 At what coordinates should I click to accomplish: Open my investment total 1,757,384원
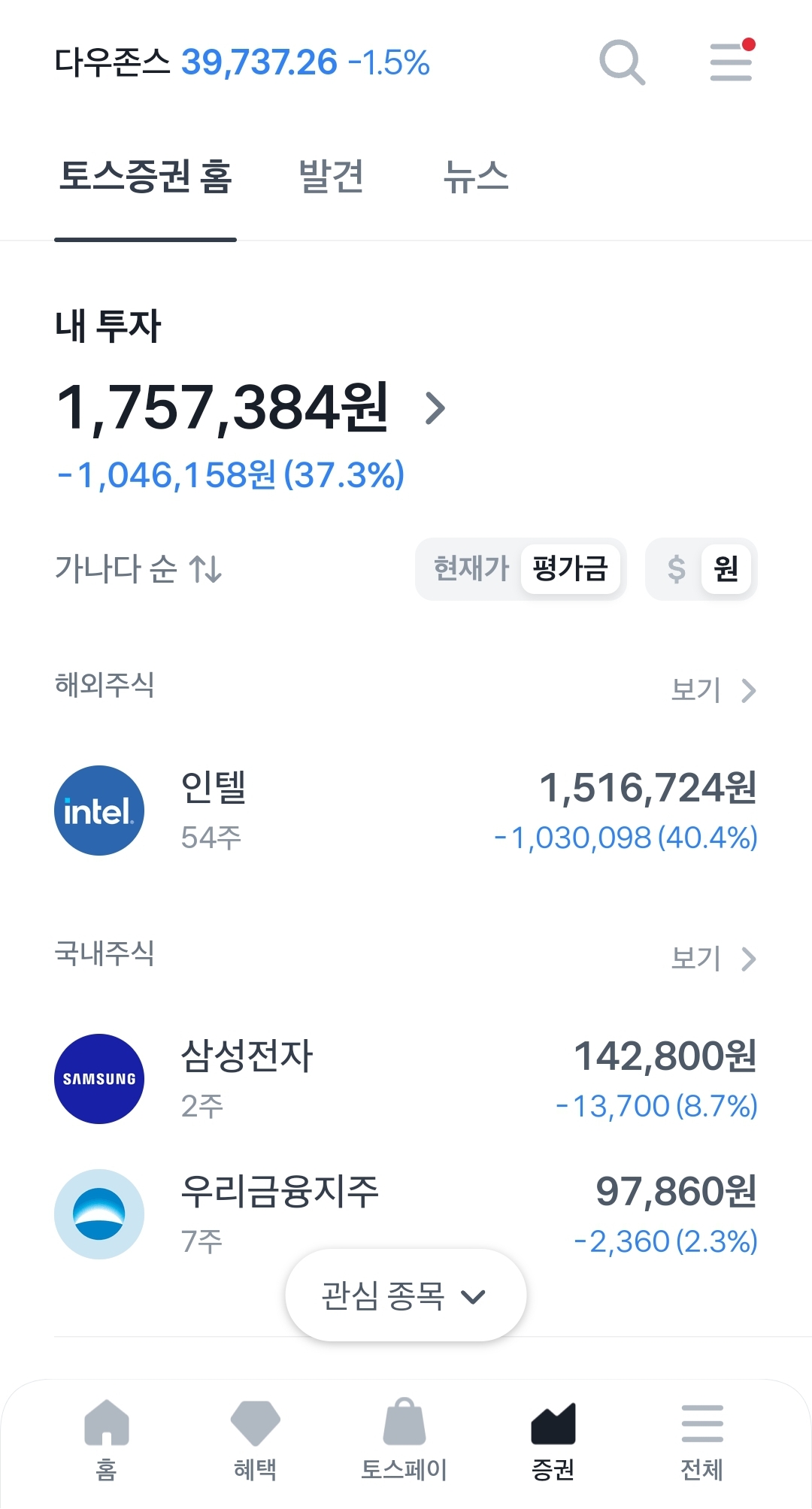pos(251,408)
